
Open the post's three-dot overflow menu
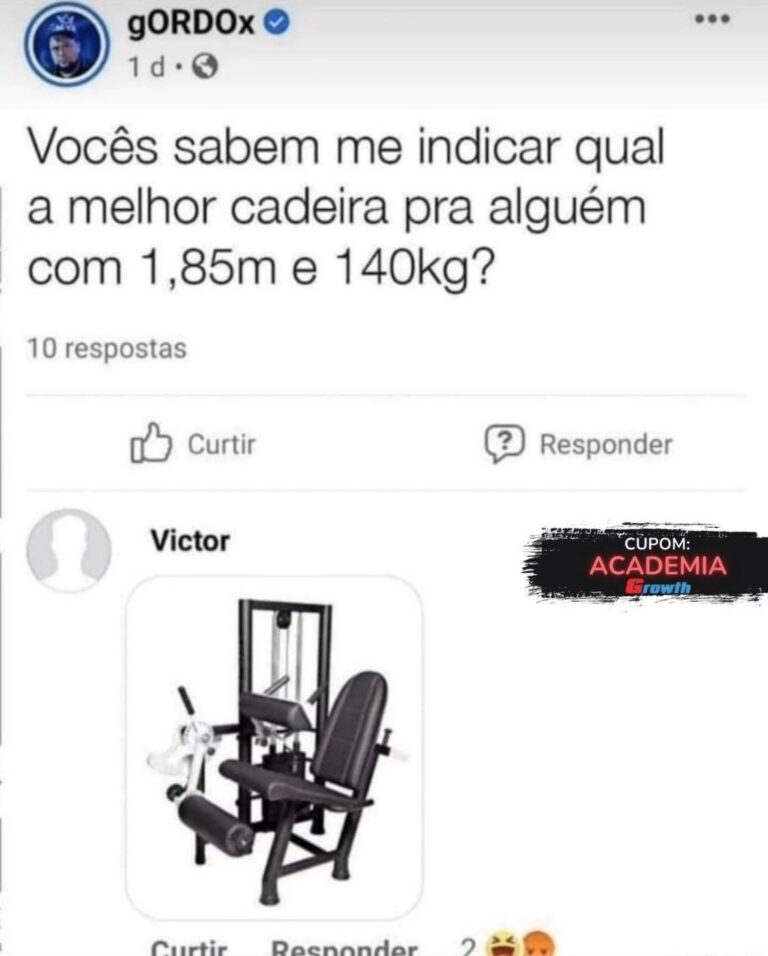[x=713, y=21]
